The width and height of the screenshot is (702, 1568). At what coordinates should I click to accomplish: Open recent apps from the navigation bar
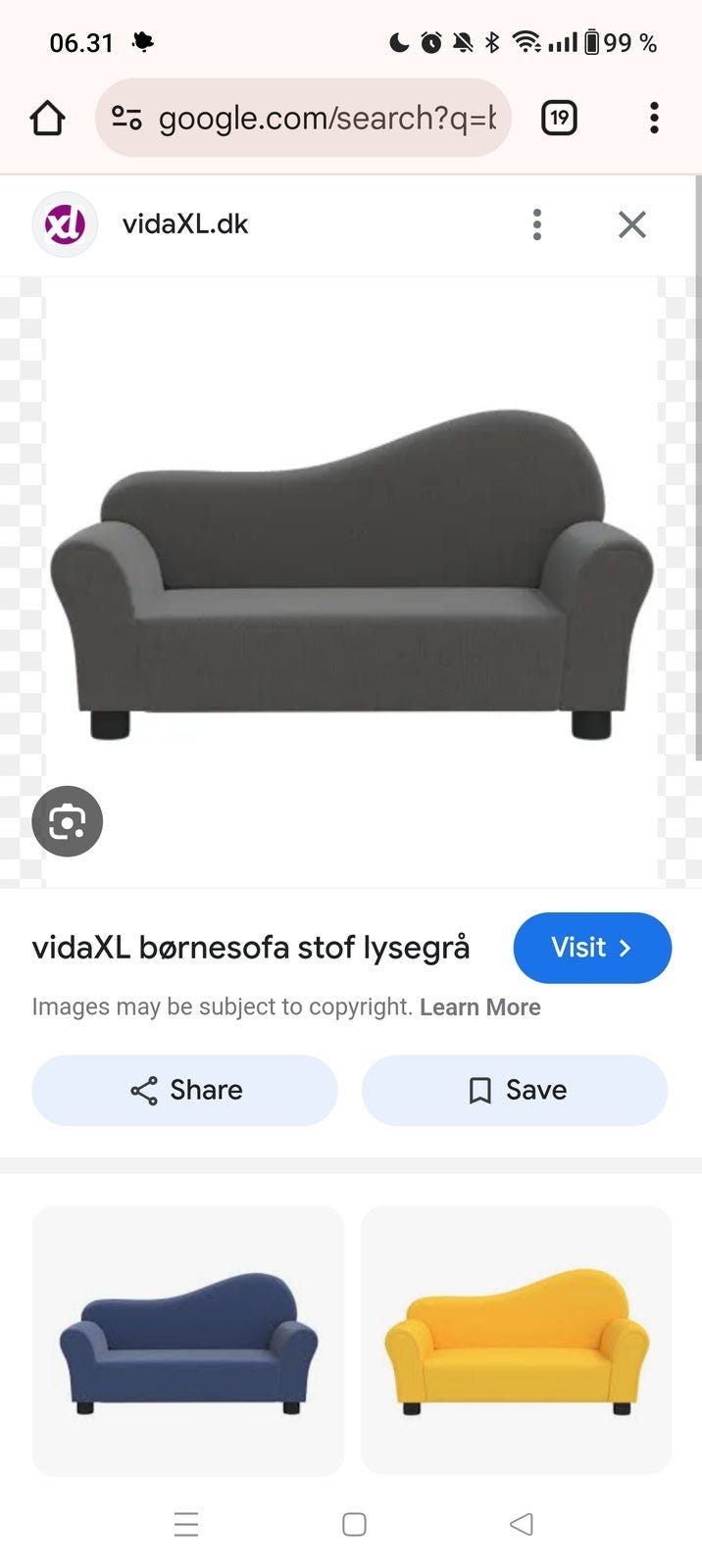point(186,1524)
